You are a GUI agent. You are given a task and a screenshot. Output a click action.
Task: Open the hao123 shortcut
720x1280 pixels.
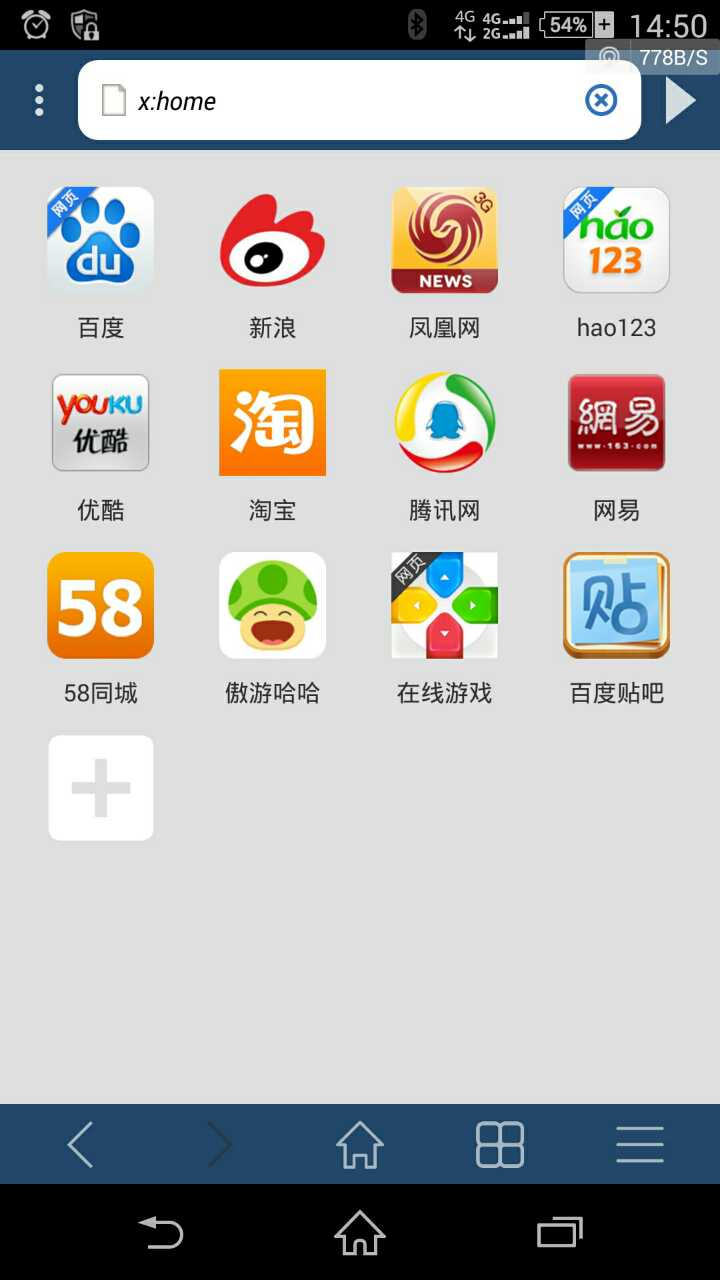click(616, 241)
